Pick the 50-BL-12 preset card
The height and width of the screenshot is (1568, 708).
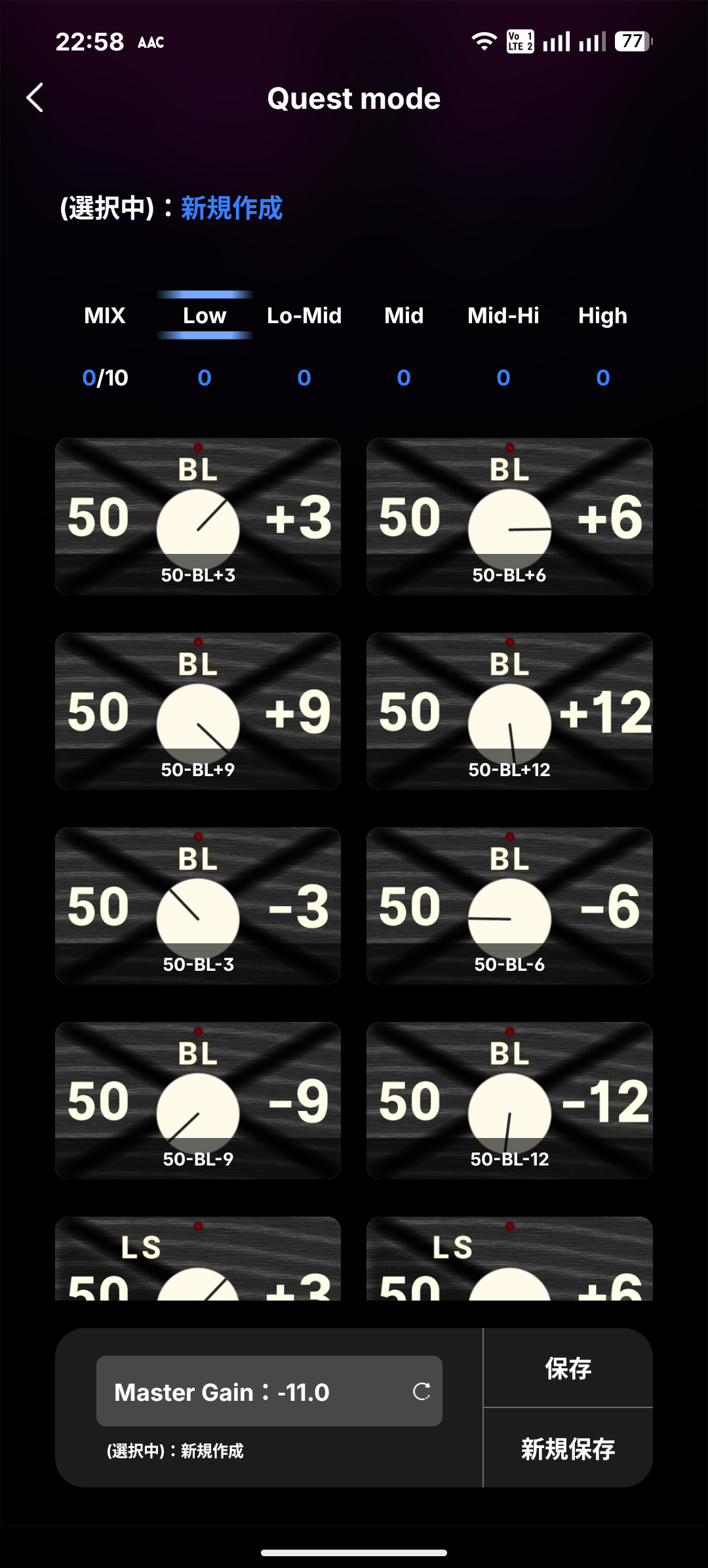(509, 1101)
